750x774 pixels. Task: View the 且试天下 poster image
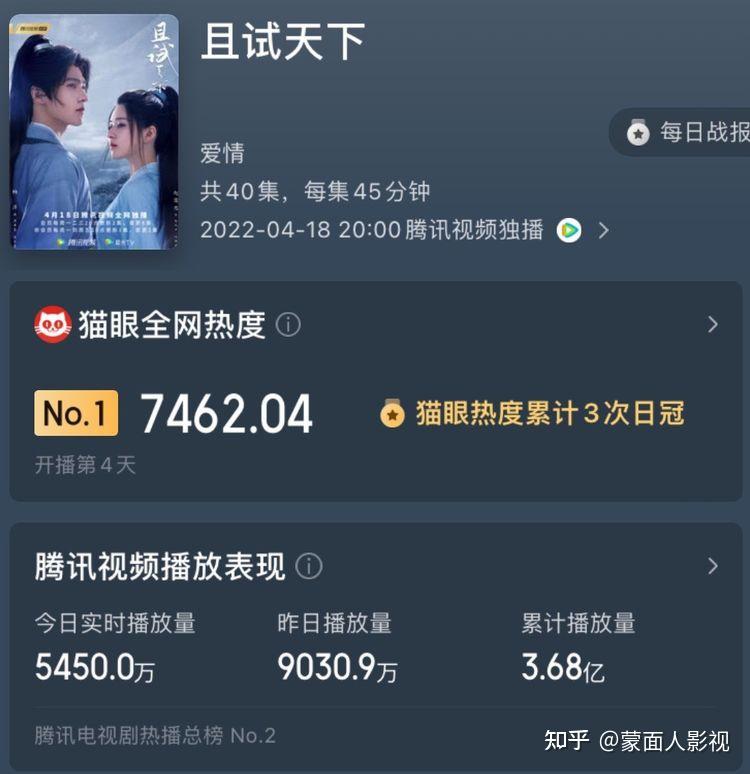point(94,132)
